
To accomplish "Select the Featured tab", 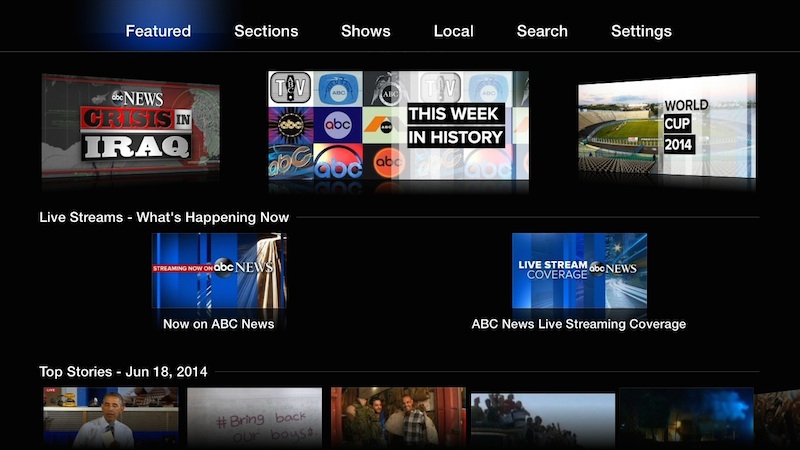I will pos(158,31).
